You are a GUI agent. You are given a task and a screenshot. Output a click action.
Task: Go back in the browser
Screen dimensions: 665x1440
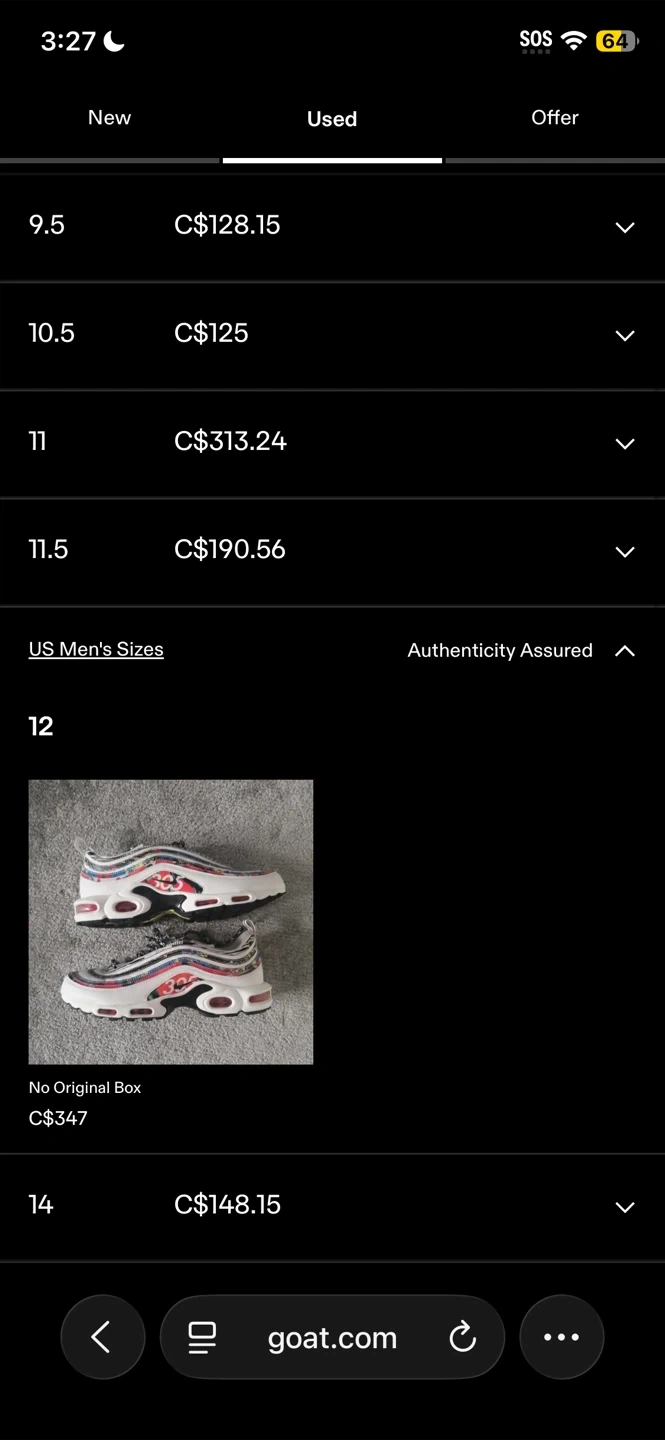[103, 1337]
